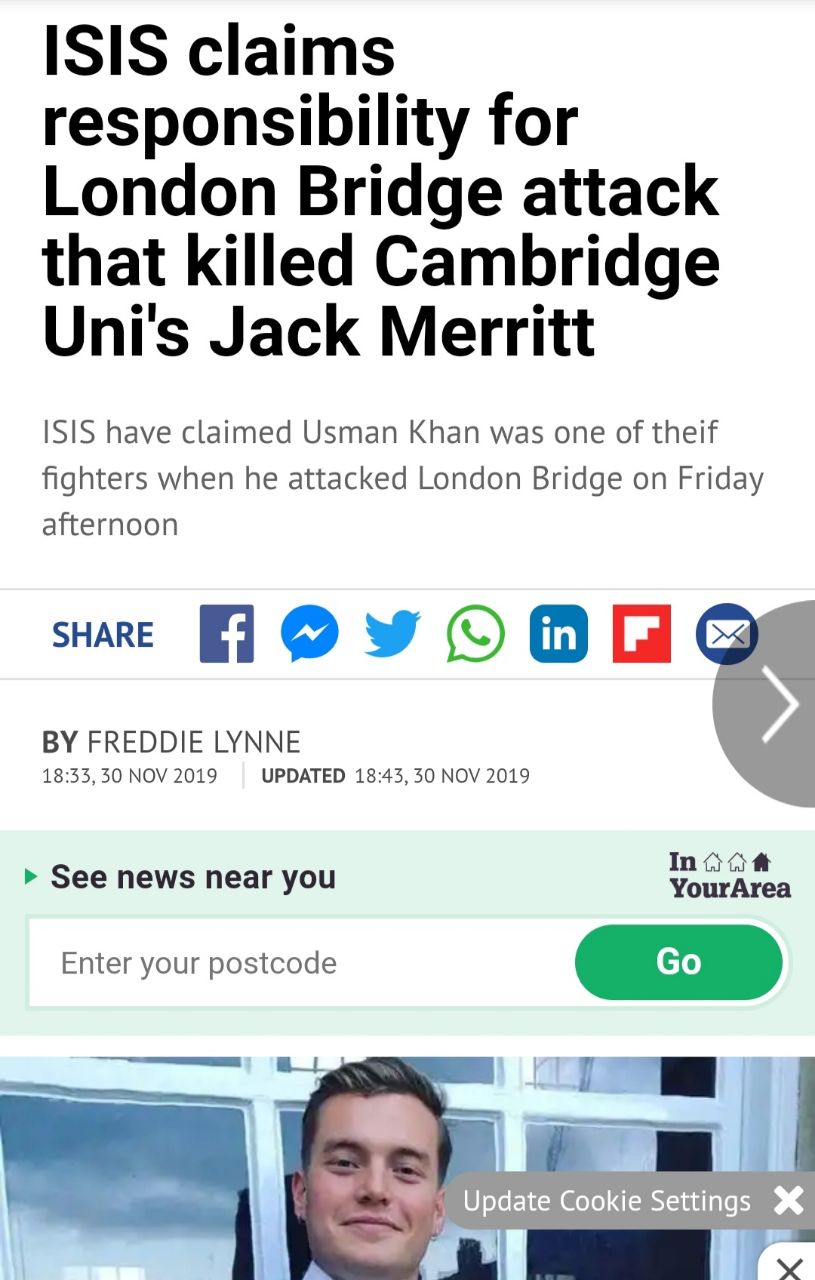Tap the green Go button
The image size is (815, 1280).
click(x=678, y=962)
